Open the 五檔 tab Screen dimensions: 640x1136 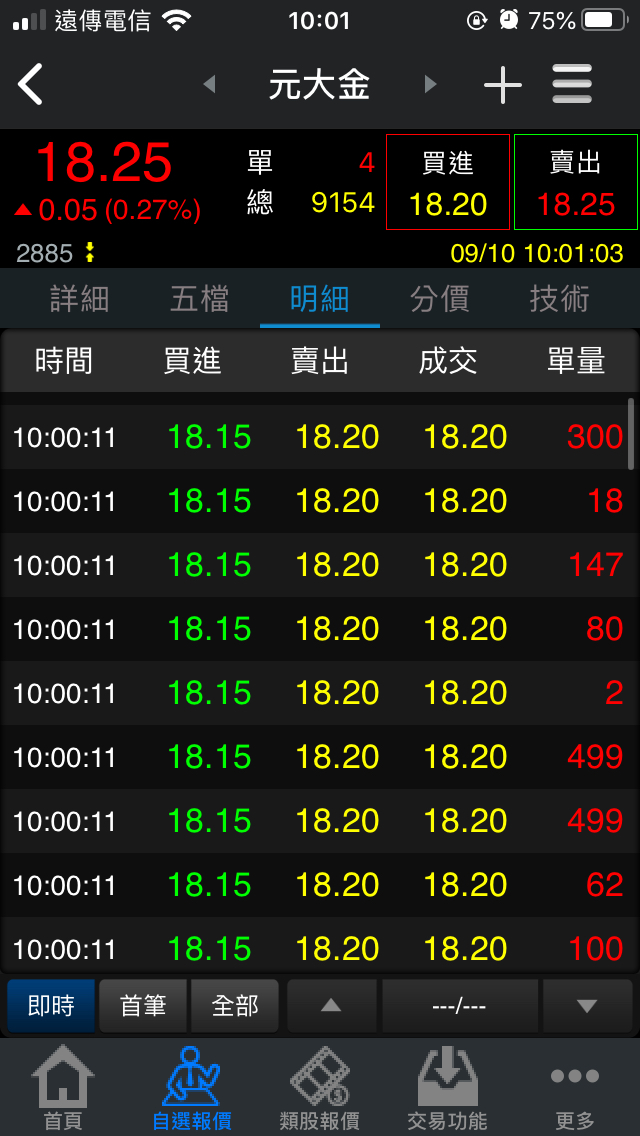pos(200,298)
